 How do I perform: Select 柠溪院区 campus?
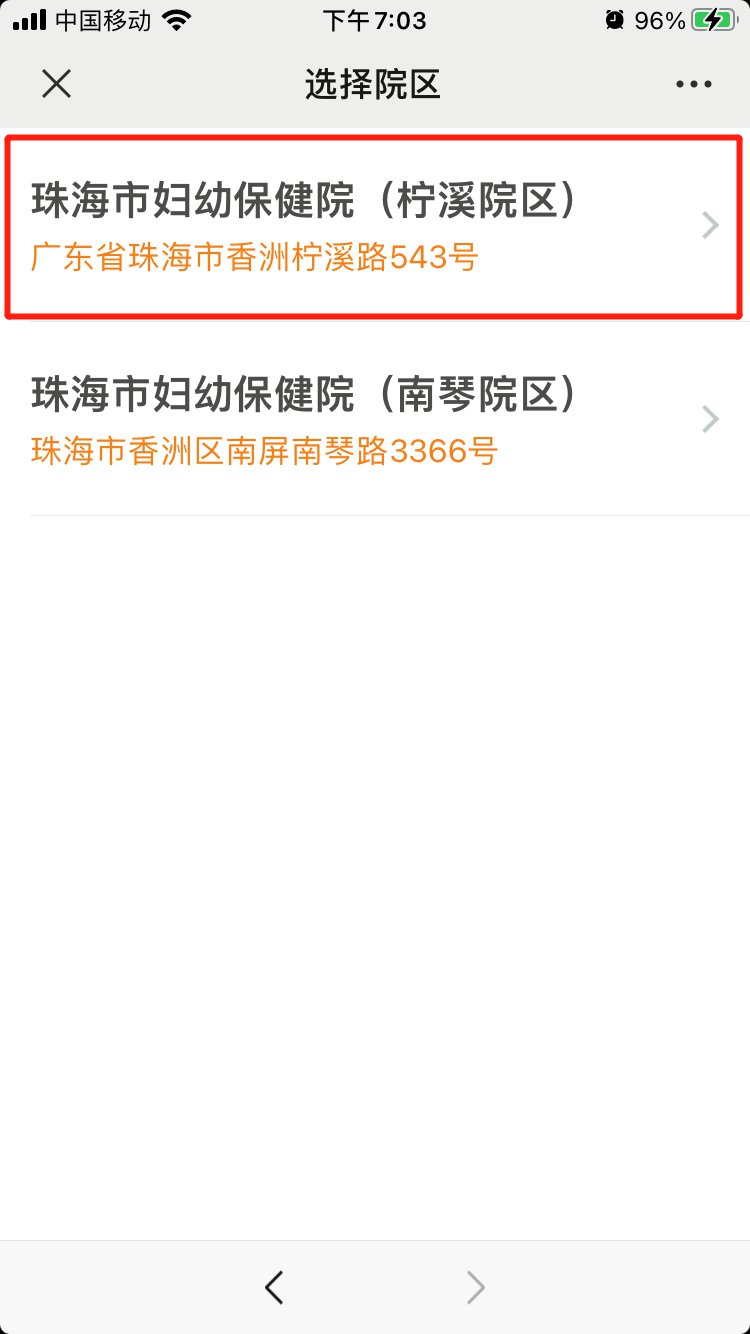point(374,226)
